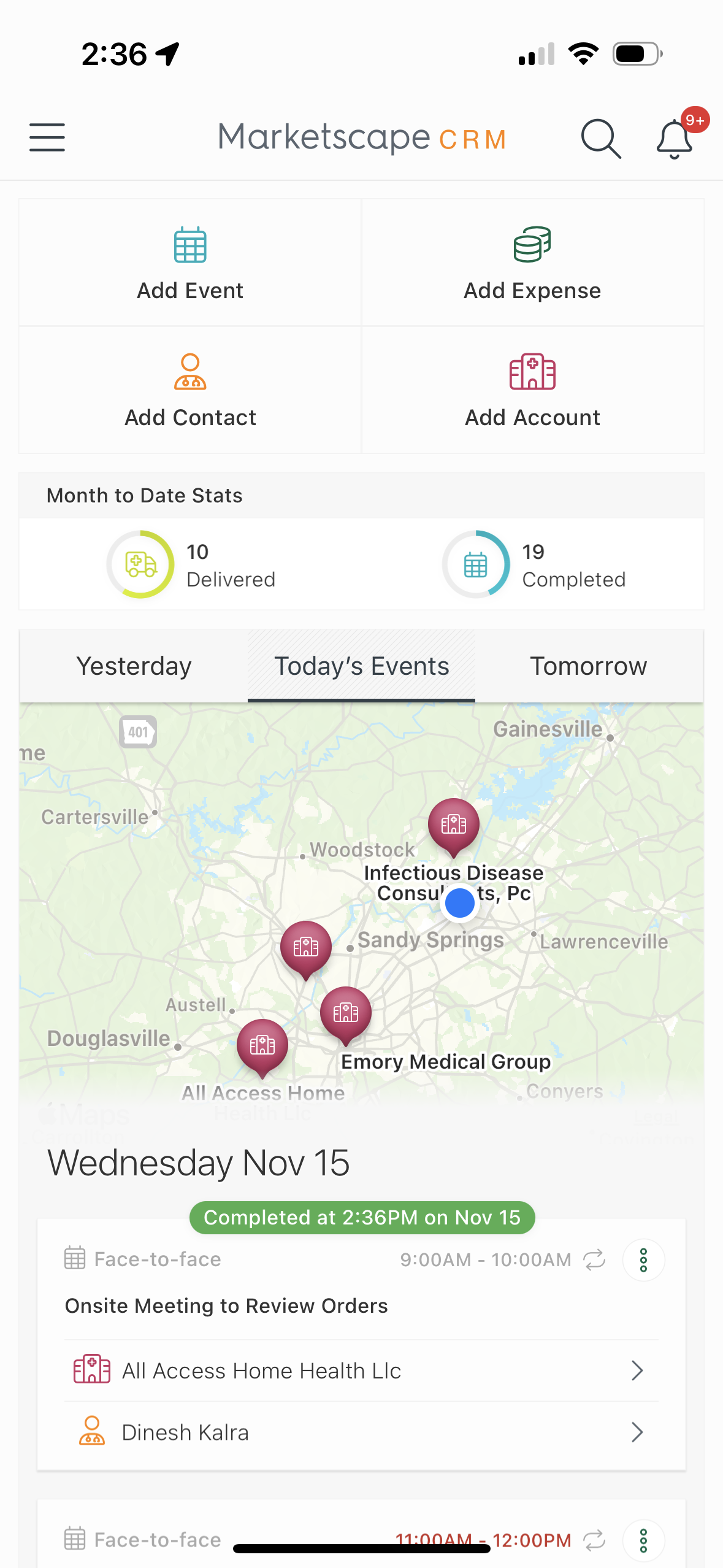Tap the All Access Home Health map pin

[262, 1045]
